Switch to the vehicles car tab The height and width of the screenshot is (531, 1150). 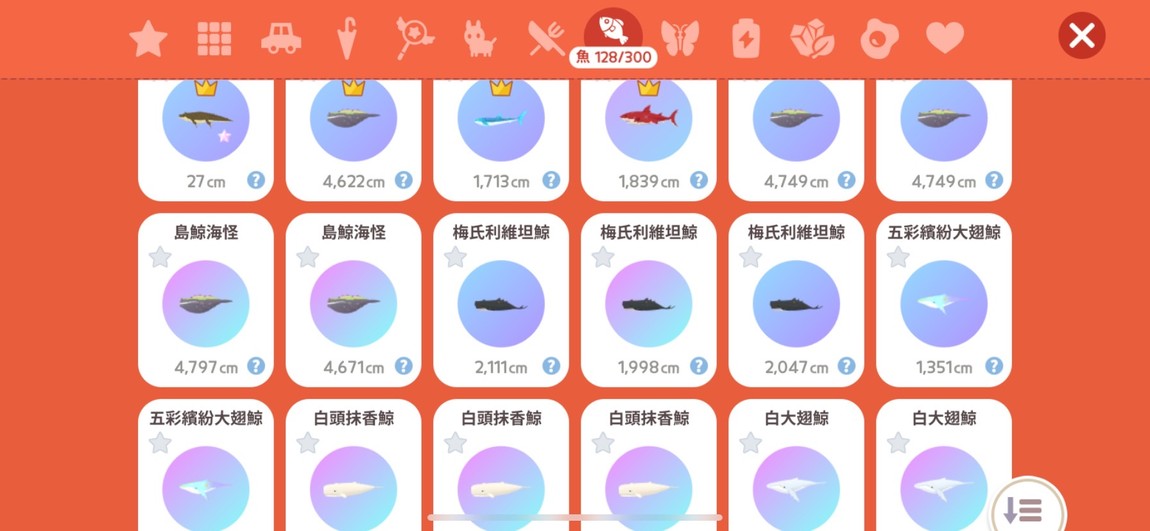[x=280, y=39]
